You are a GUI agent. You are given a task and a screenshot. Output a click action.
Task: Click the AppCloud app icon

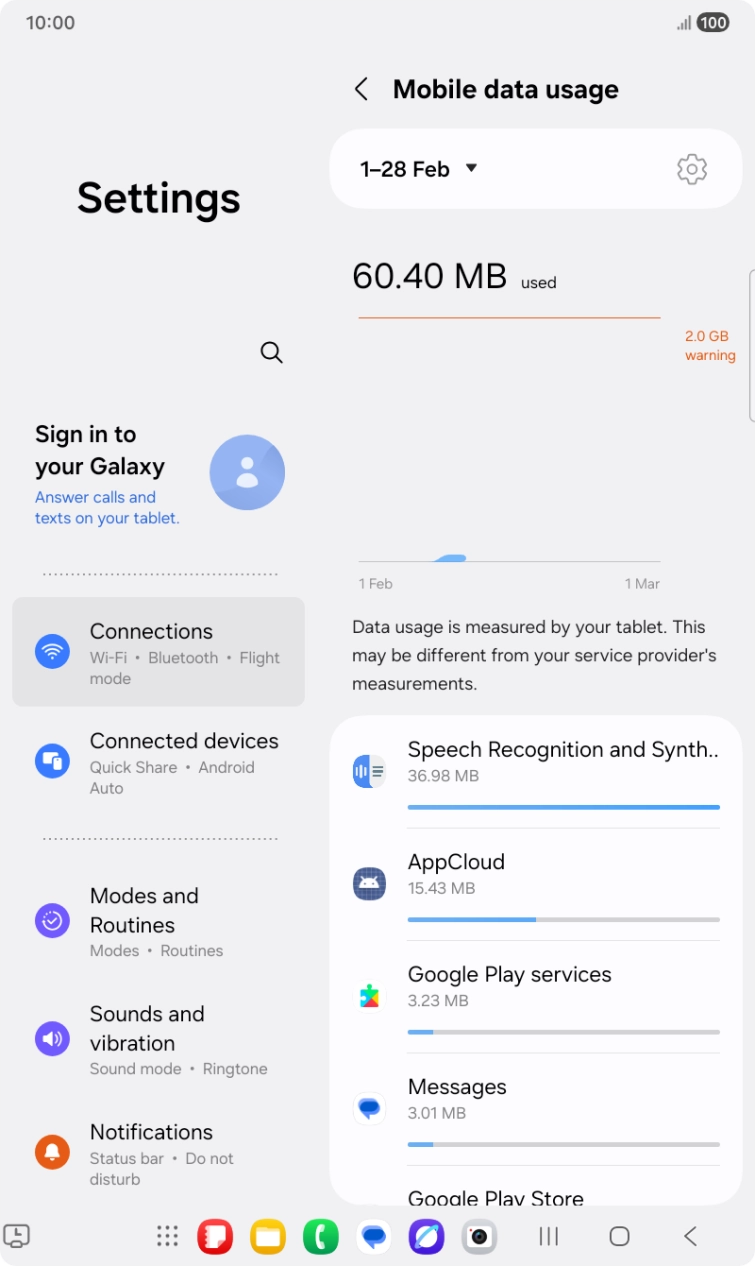[x=369, y=882]
